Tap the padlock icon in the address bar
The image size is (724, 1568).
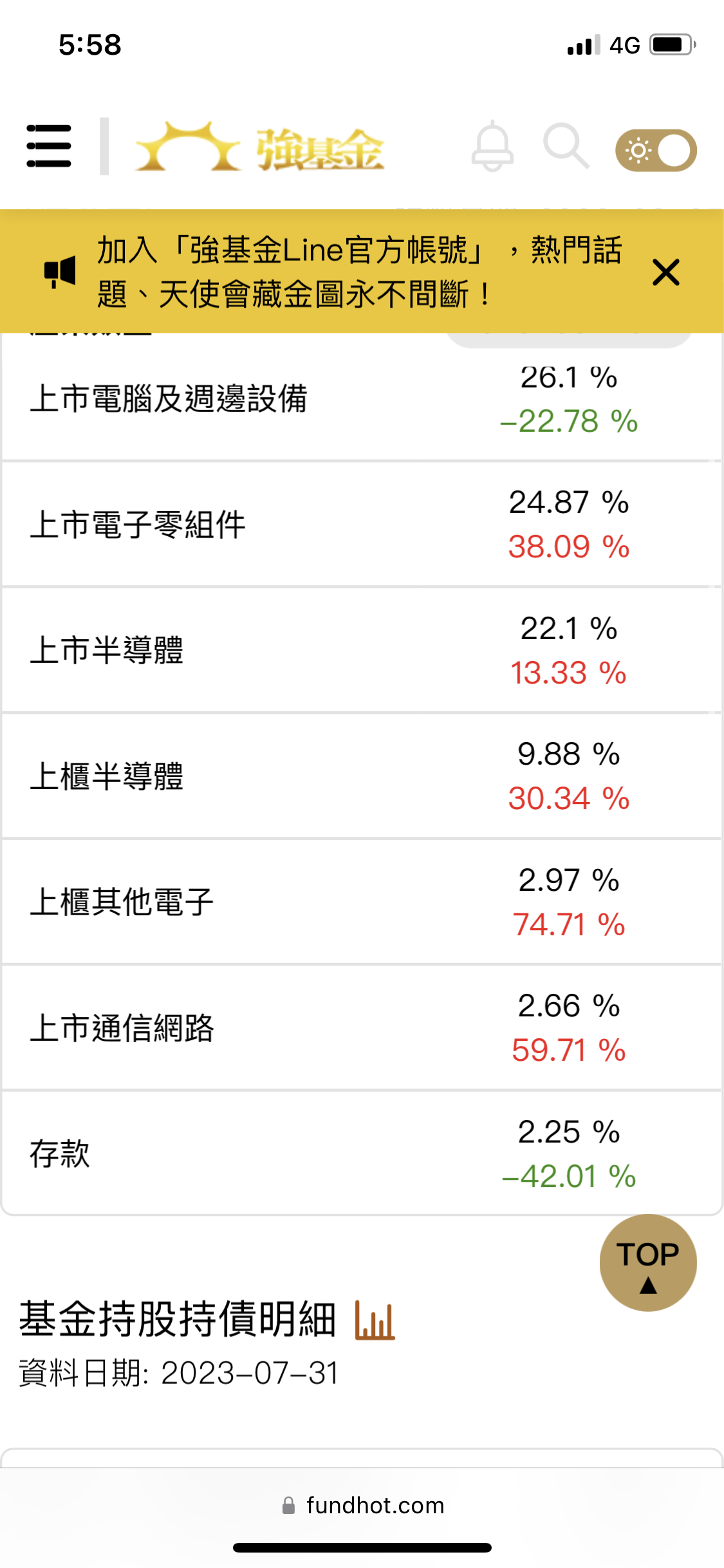click(288, 1506)
